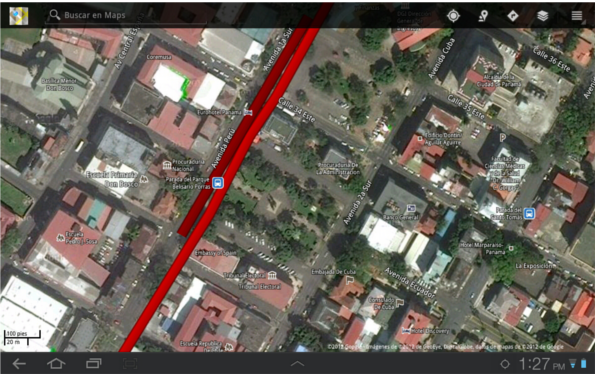This screenshot has height=374, width=595.
Task: Go back using the system back button
Action: click(x=19, y=364)
